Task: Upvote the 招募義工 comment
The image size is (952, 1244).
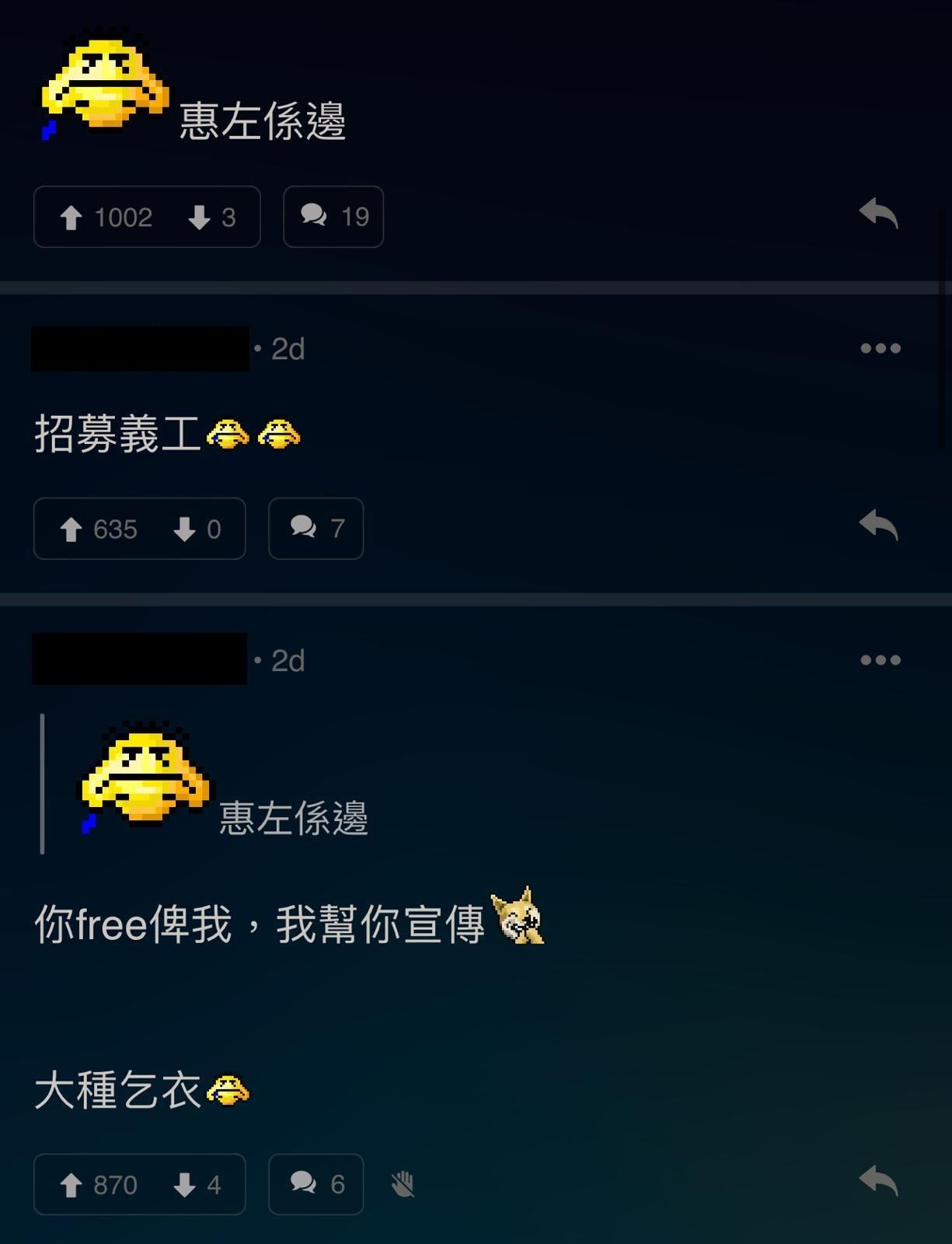Action: (x=72, y=529)
